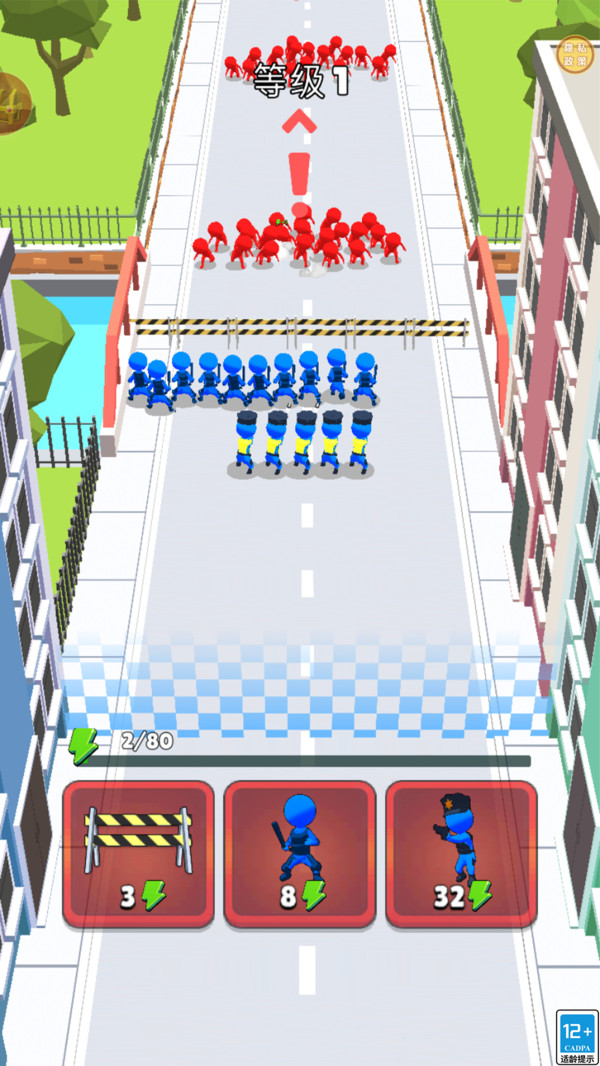Deploy the baton officer costing 8 energy
This screenshot has height=1066, width=600.
[299, 853]
